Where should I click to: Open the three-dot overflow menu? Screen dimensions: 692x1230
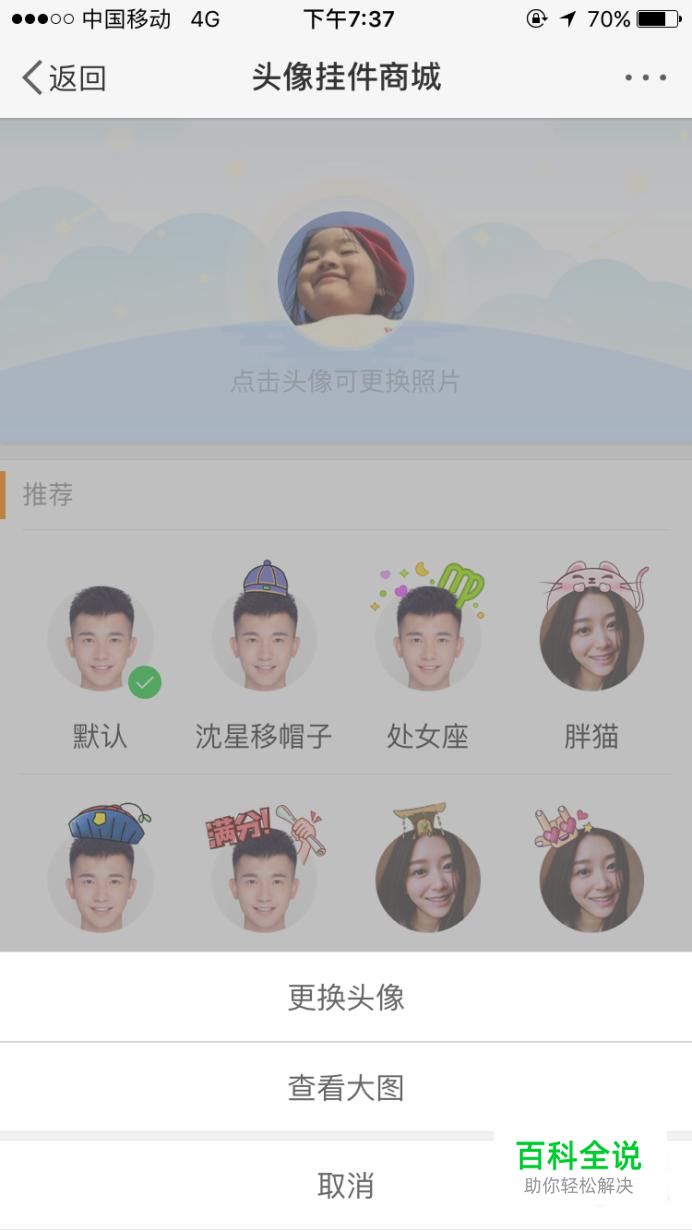(x=645, y=77)
